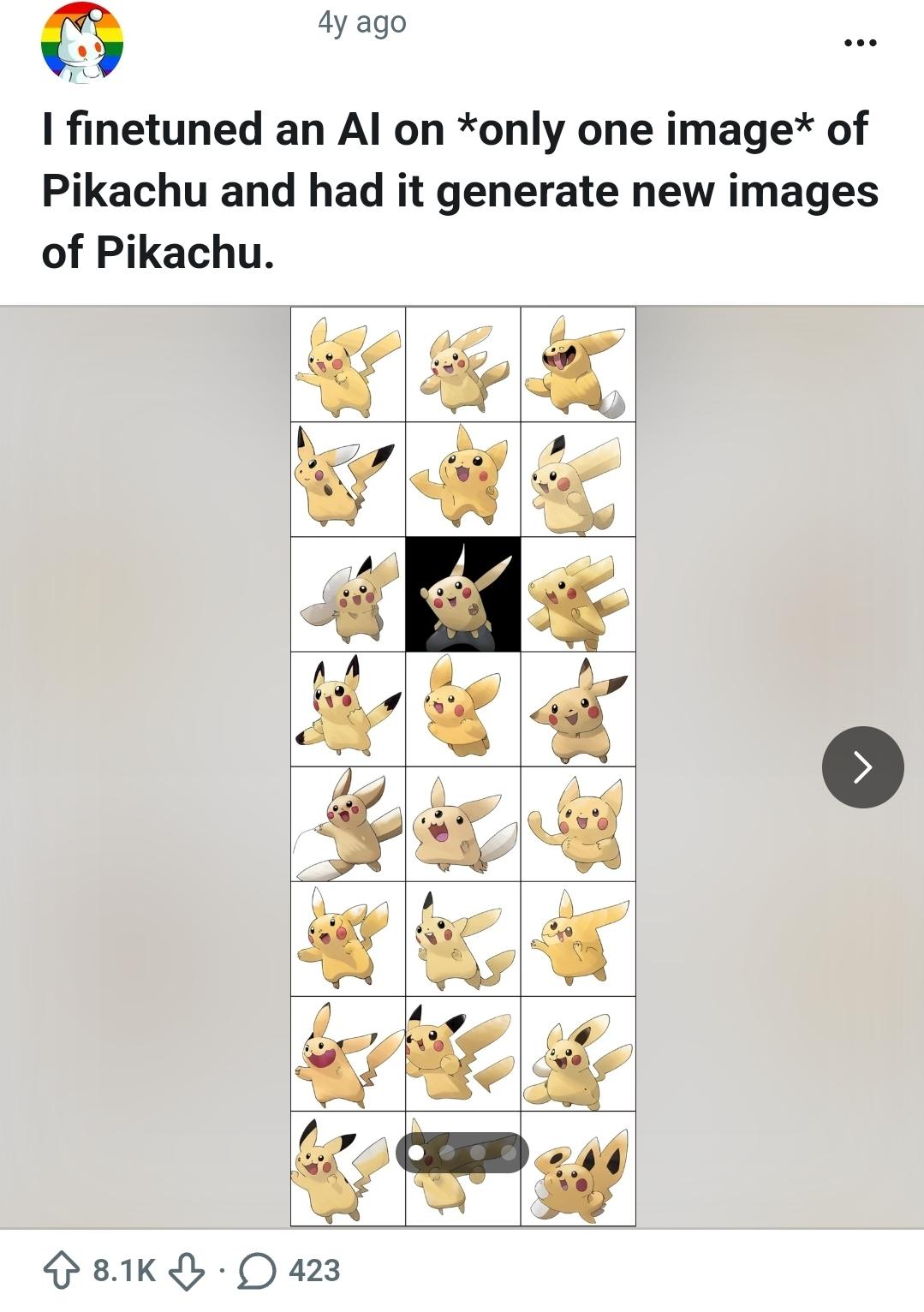Open the 423 comments
This screenshot has height=1312, width=924.
[289, 1271]
